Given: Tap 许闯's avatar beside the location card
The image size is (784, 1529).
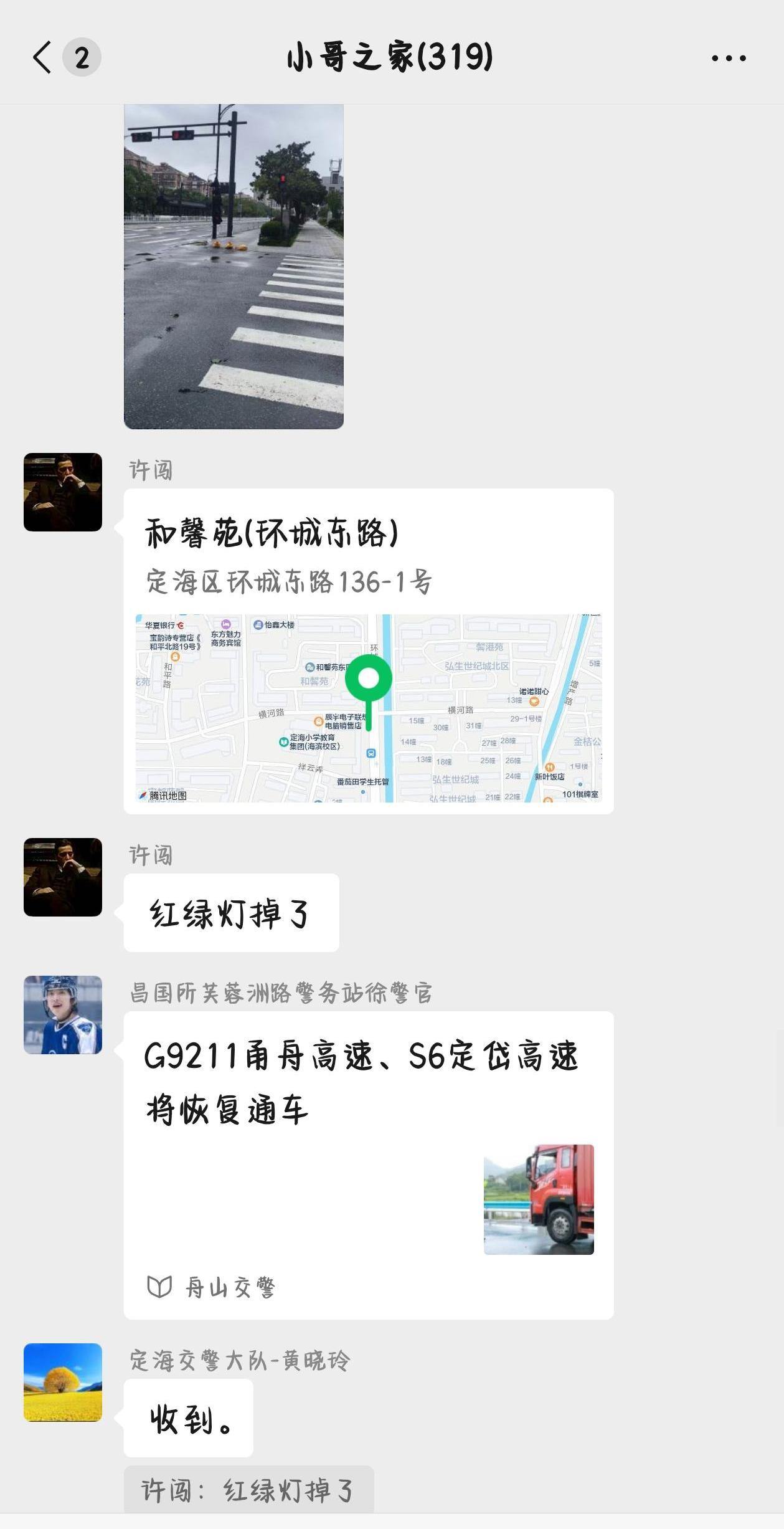Looking at the screenshot, I should 63,492.
